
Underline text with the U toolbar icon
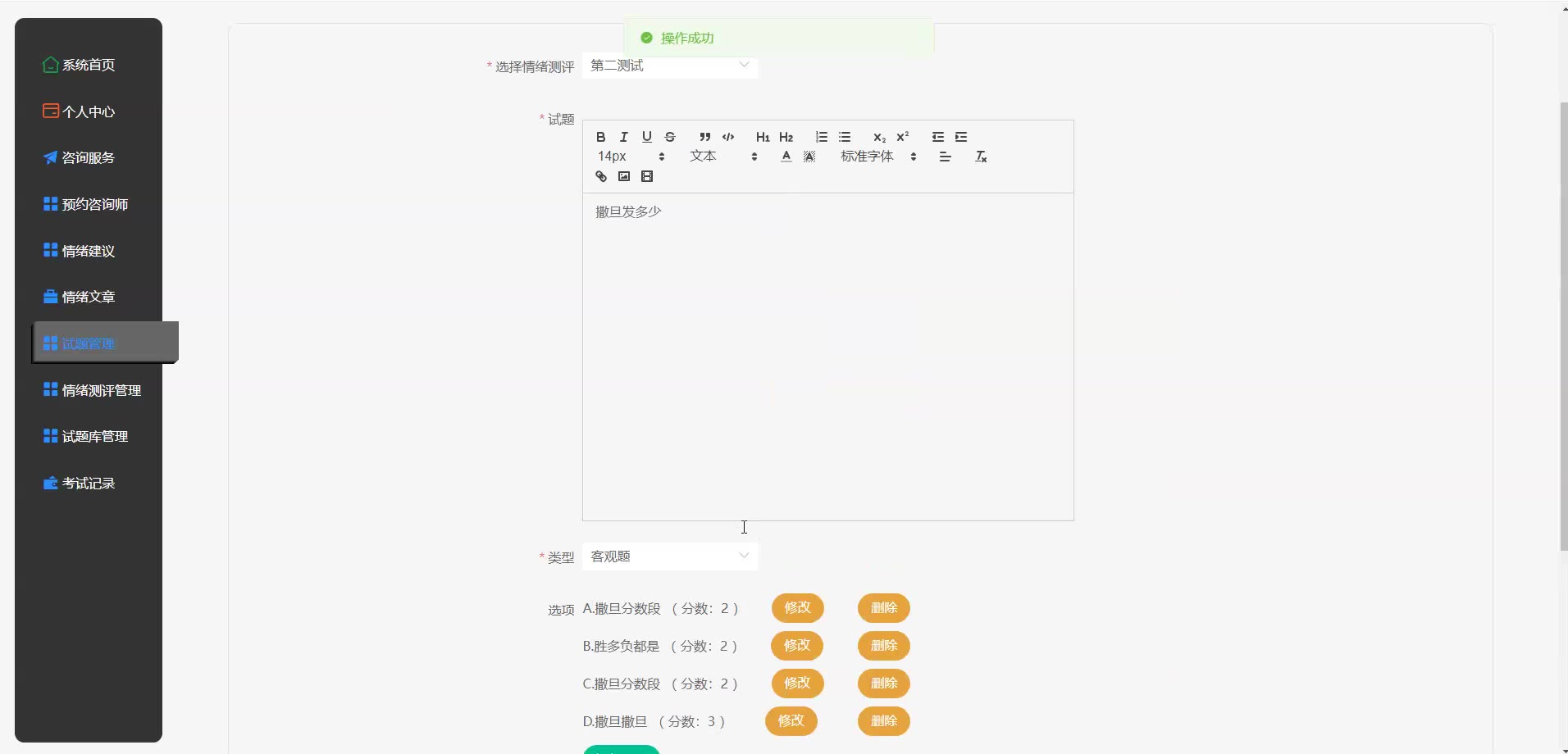[x=646, y=137]
